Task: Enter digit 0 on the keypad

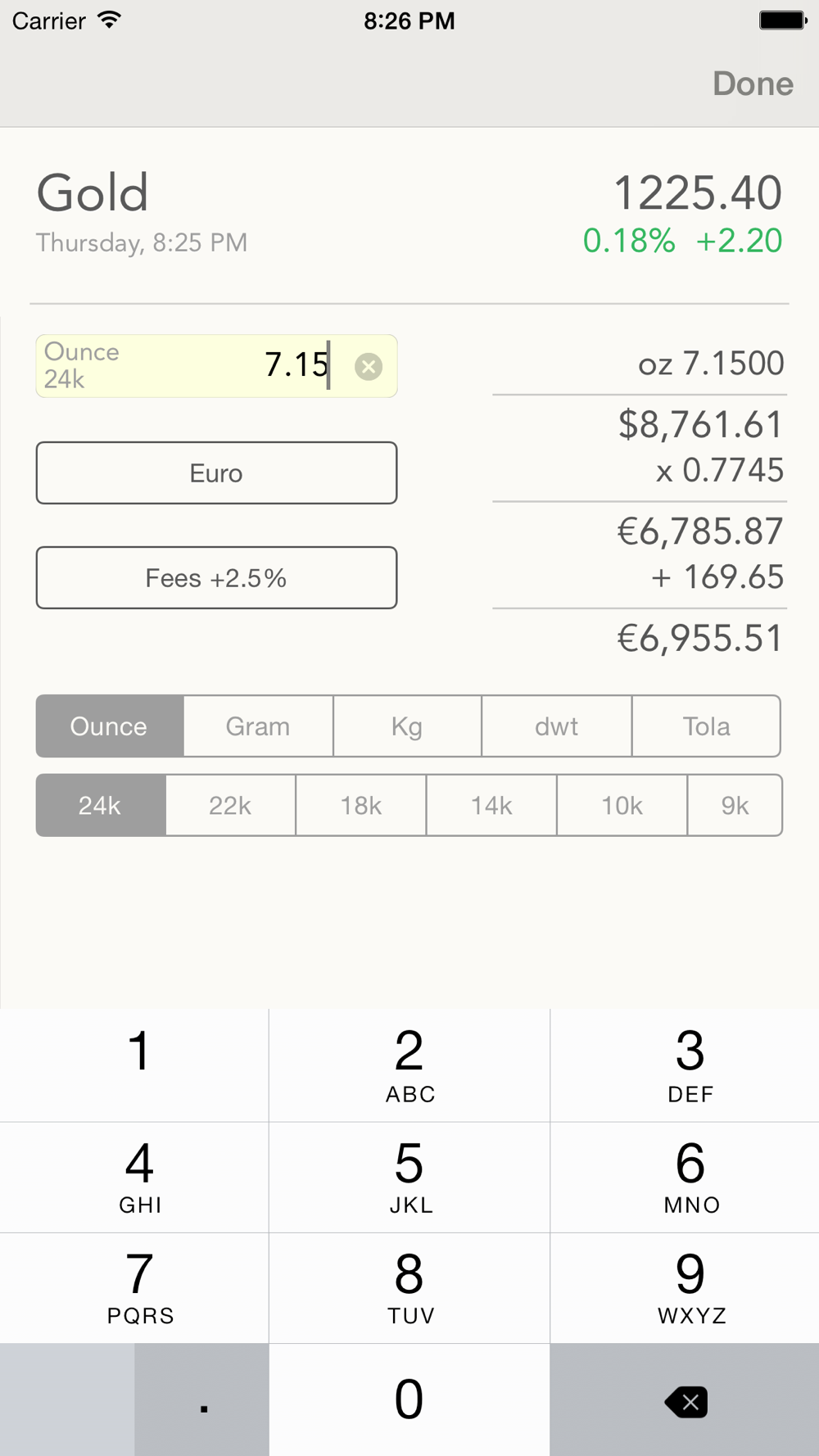Action: (409, 1400)
